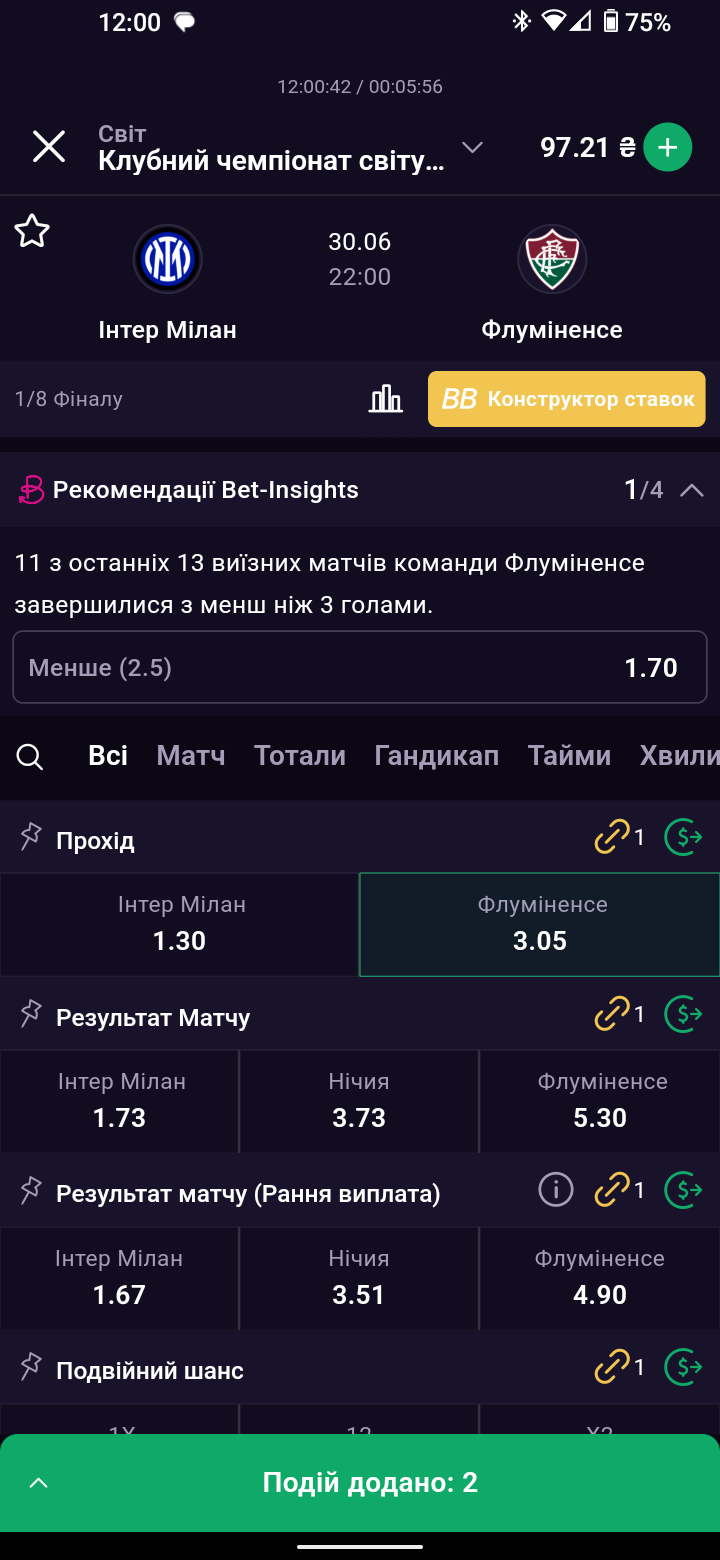Search markets with the magnifier icon
Image resolution: width=720 pixels, height=1560 pixels.
[x=30, y=757]
